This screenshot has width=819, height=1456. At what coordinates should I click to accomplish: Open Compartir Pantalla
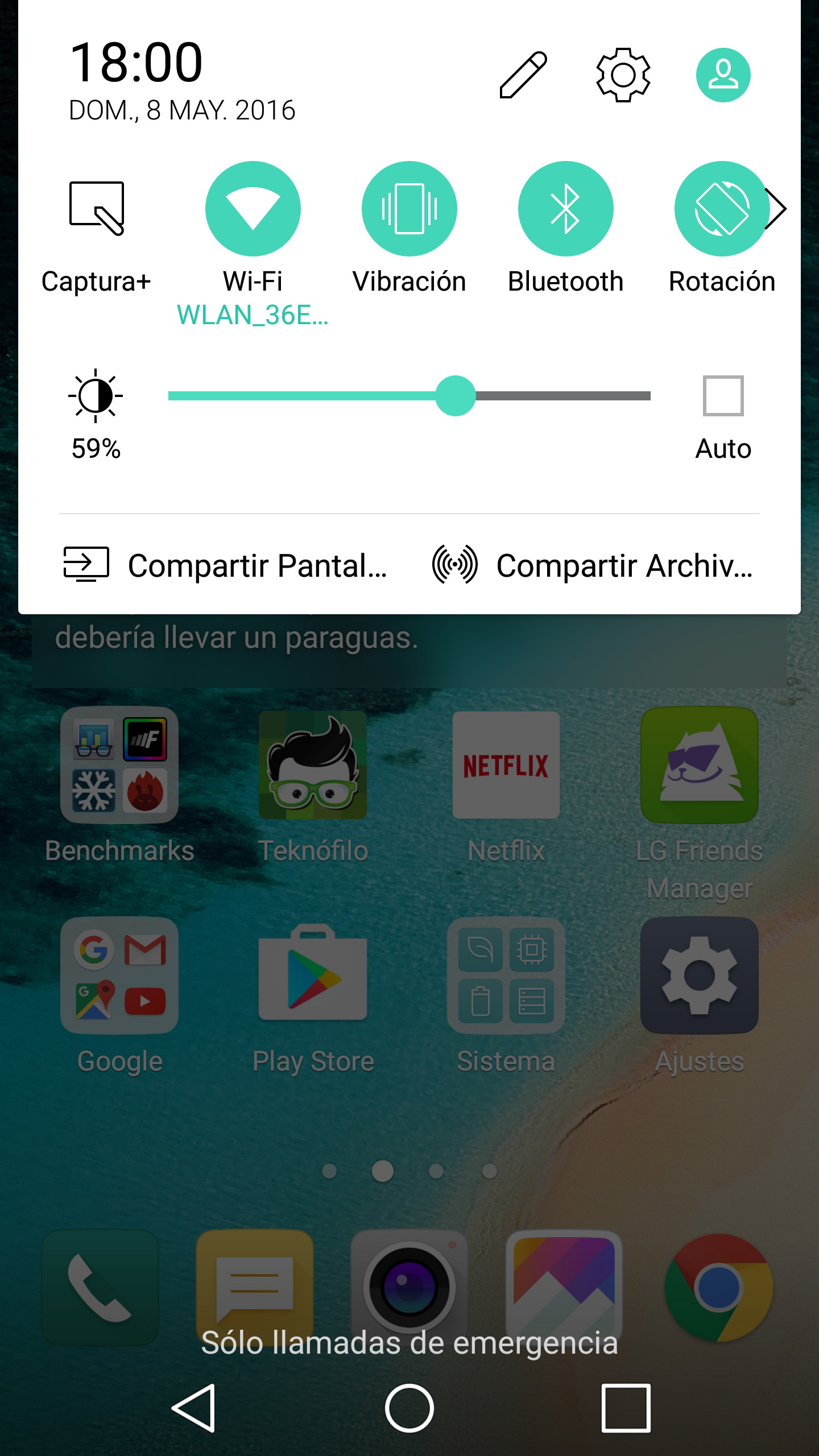[x=226, y=565]
